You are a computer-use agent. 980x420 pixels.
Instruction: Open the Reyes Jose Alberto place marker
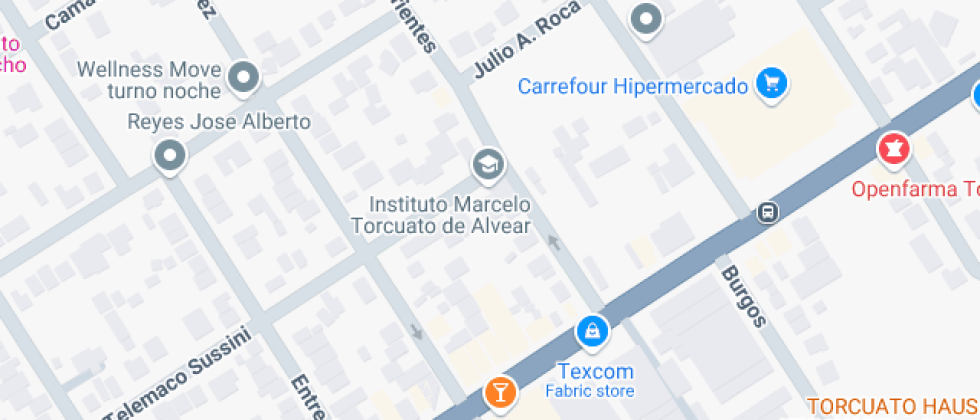(171, 156)
